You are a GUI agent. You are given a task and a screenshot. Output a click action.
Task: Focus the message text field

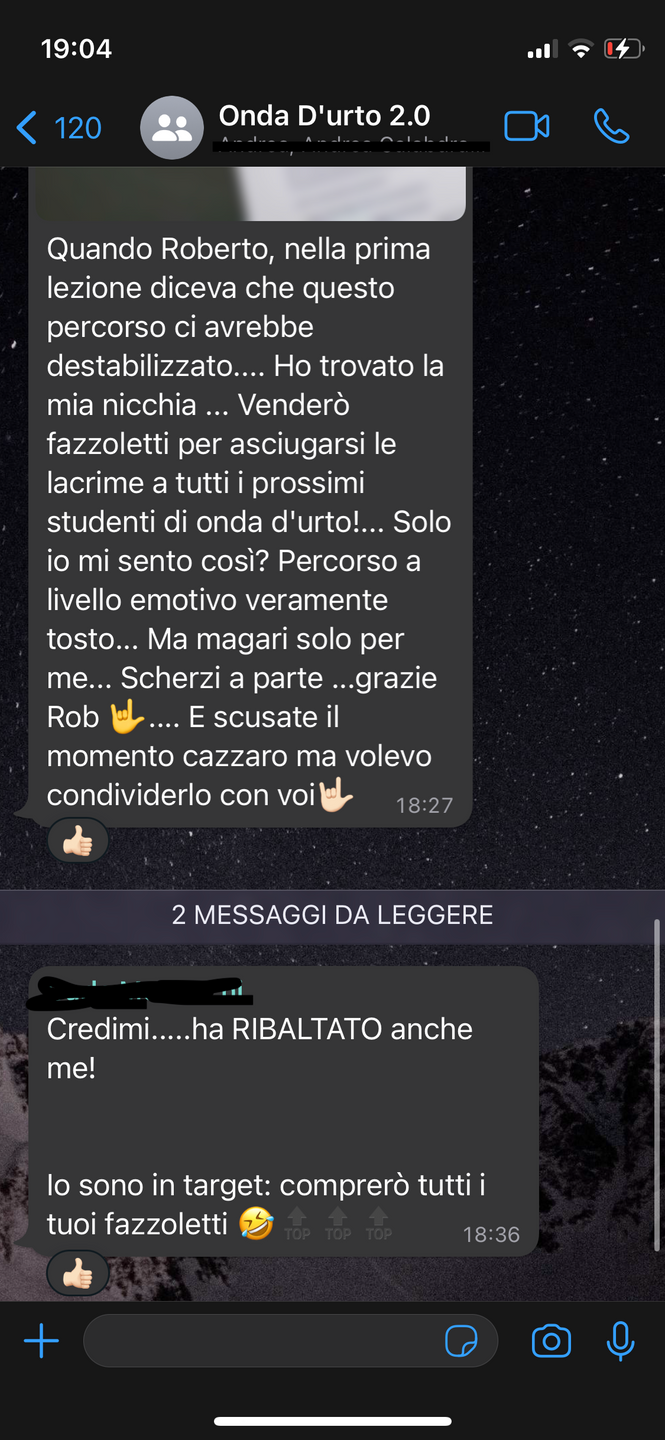click(260, 1341)
